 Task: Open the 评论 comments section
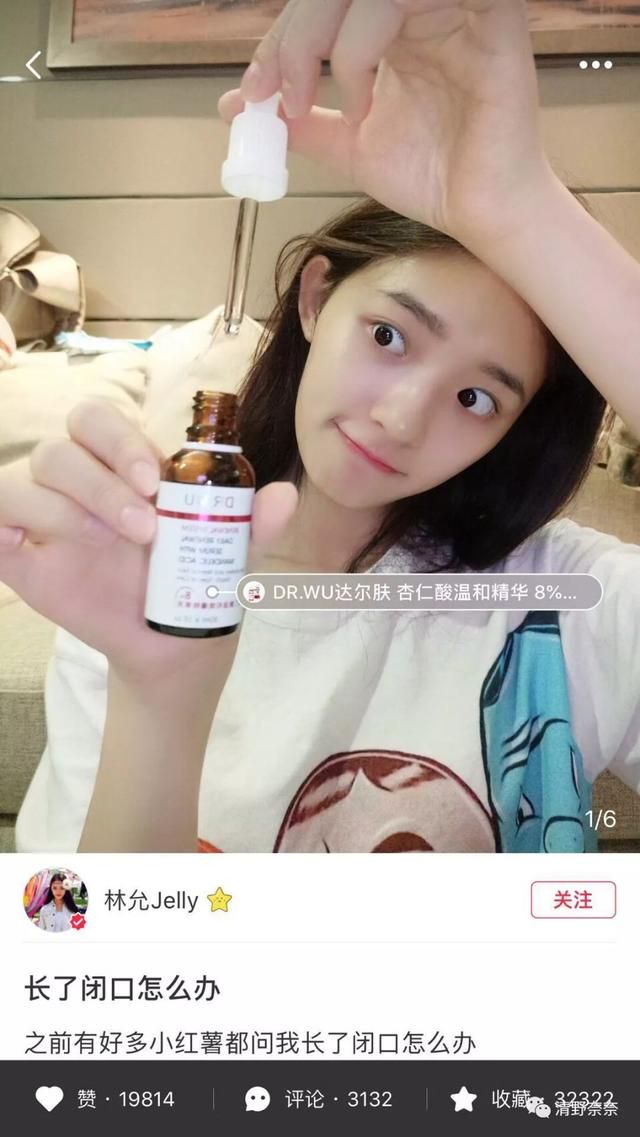pos(320,1099)
